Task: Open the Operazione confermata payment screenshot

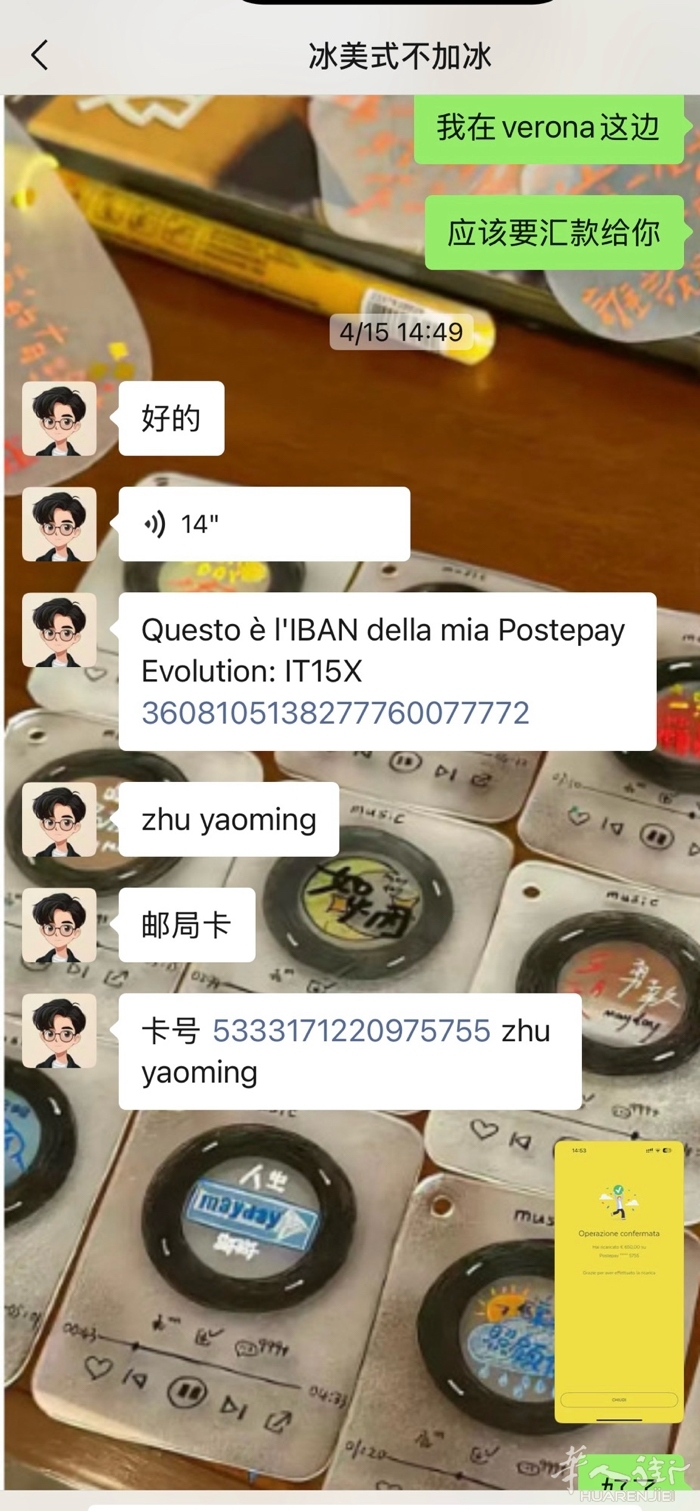Action: (619, 1281)
